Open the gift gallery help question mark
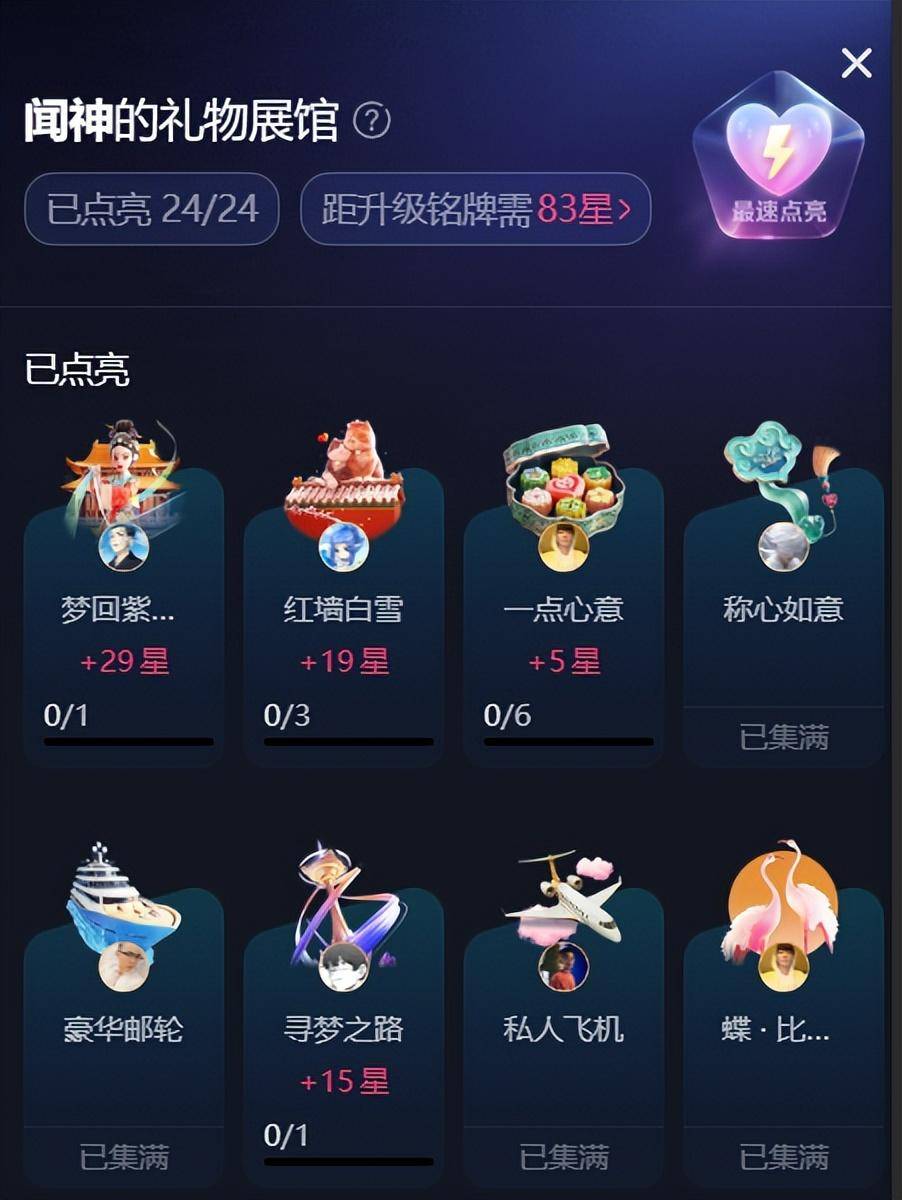 point(372,122)
